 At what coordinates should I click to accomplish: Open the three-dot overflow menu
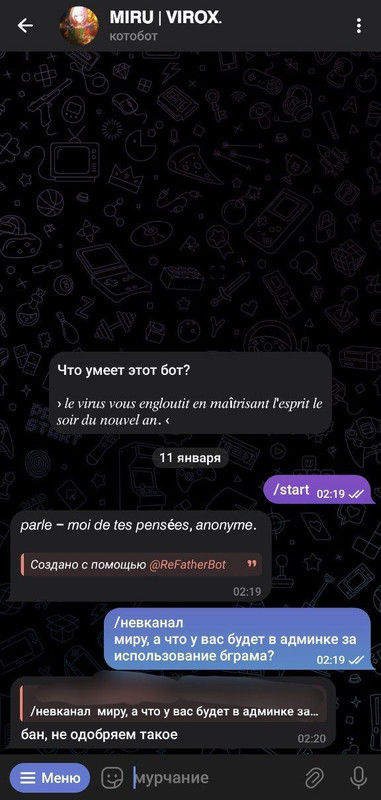point(359,26)
